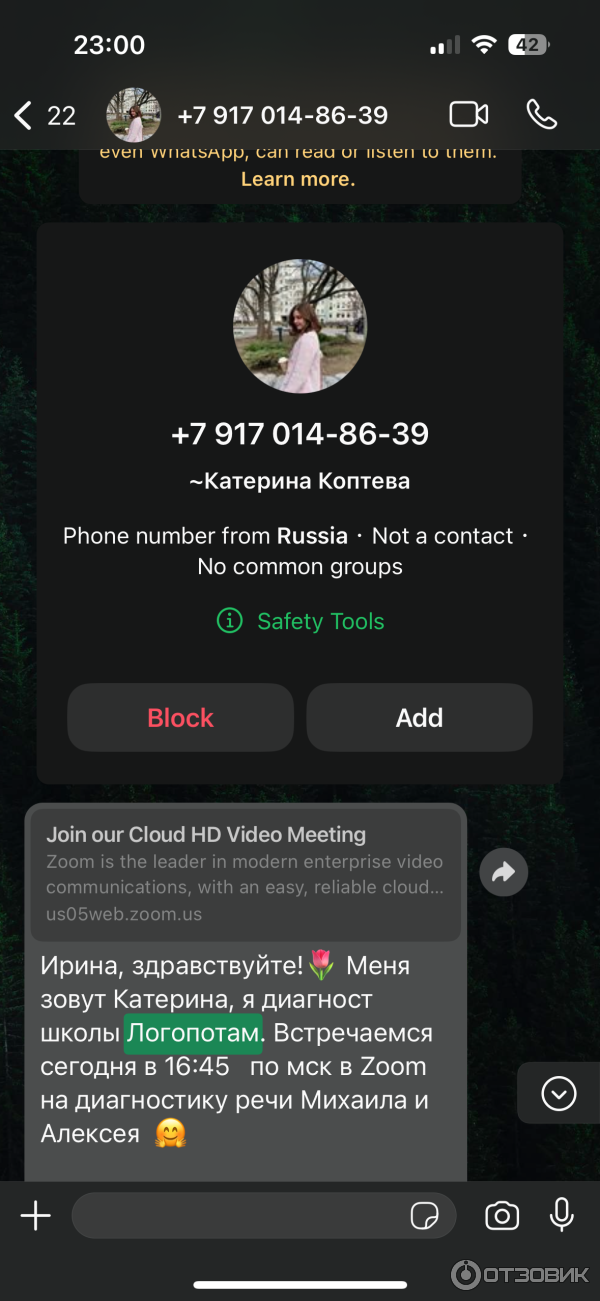Jump to the latest message
This screenshot has height=1301, width=600.
click(558, 1093)
